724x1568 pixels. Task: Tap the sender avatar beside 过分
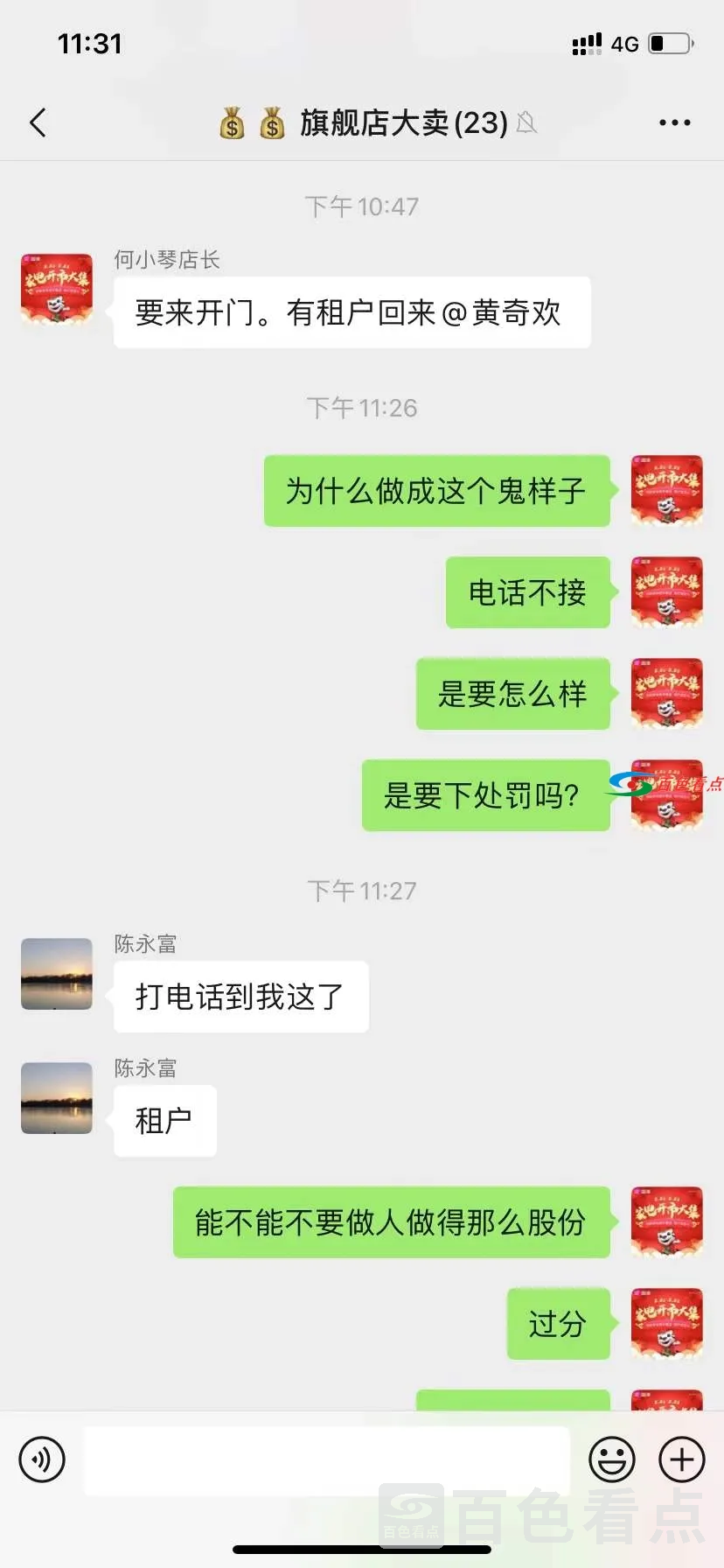pyautogui.click(x=666, y=1323)
